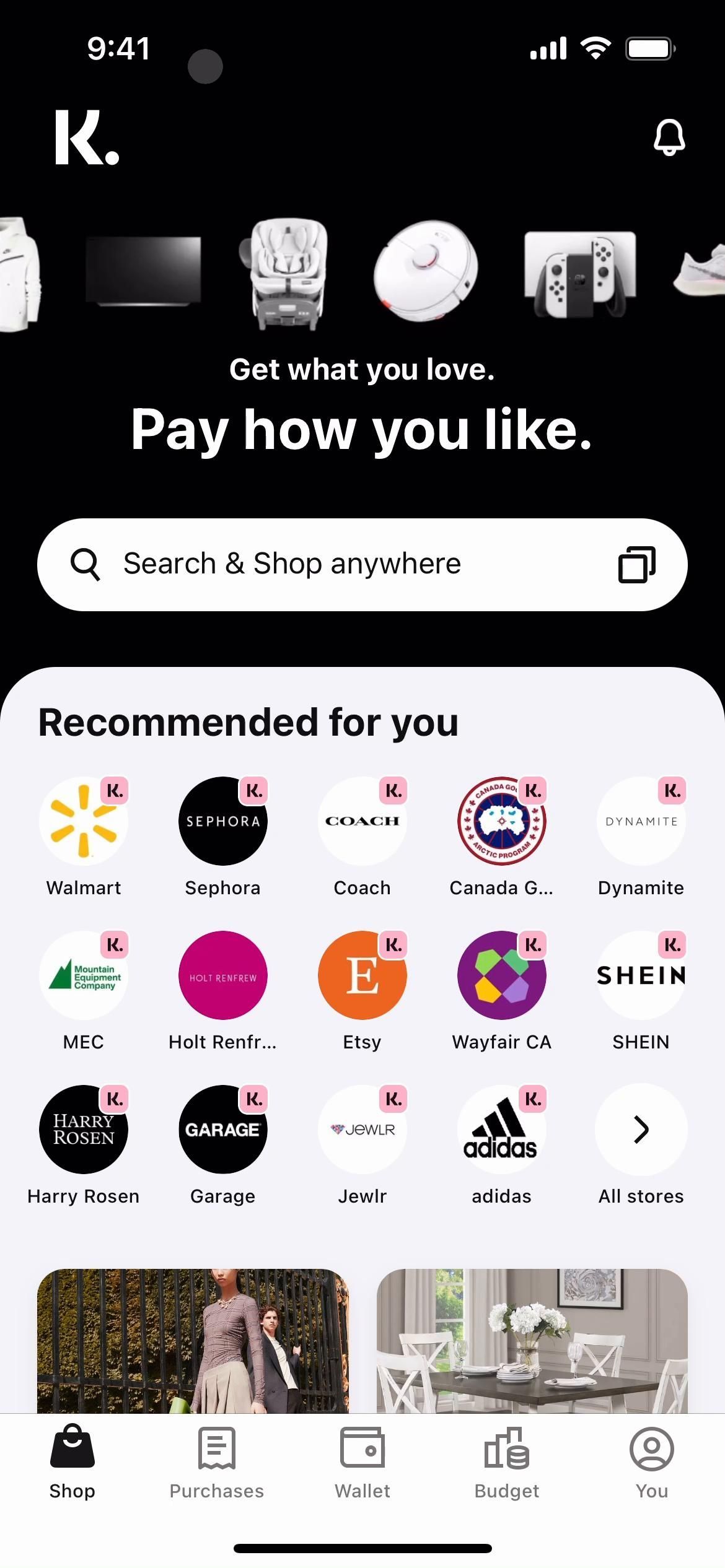Open the notifications bell
Screen dimensions: 725x1568
click(x=669, y=137)
